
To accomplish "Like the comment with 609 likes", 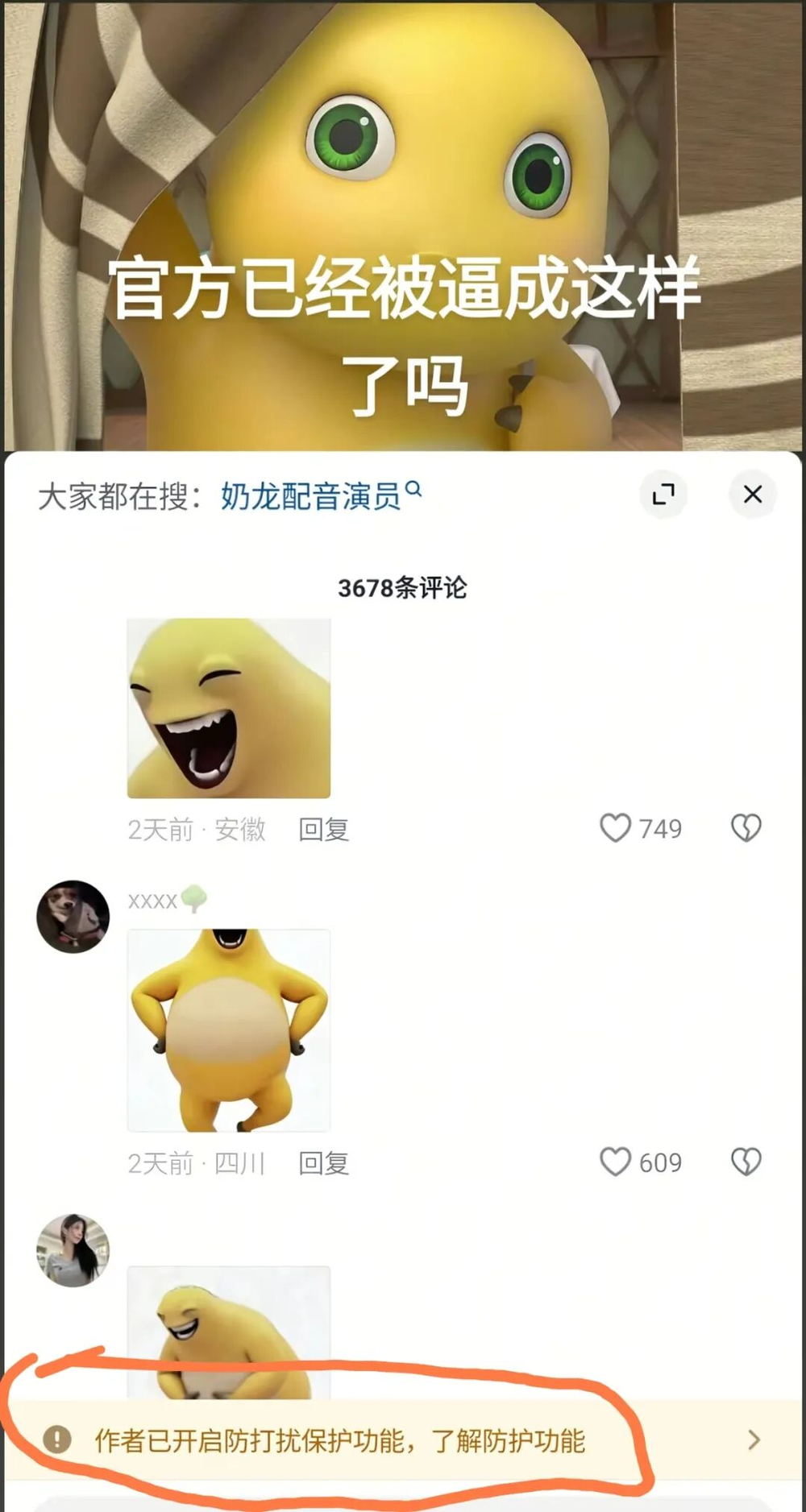I will 616,1162.
